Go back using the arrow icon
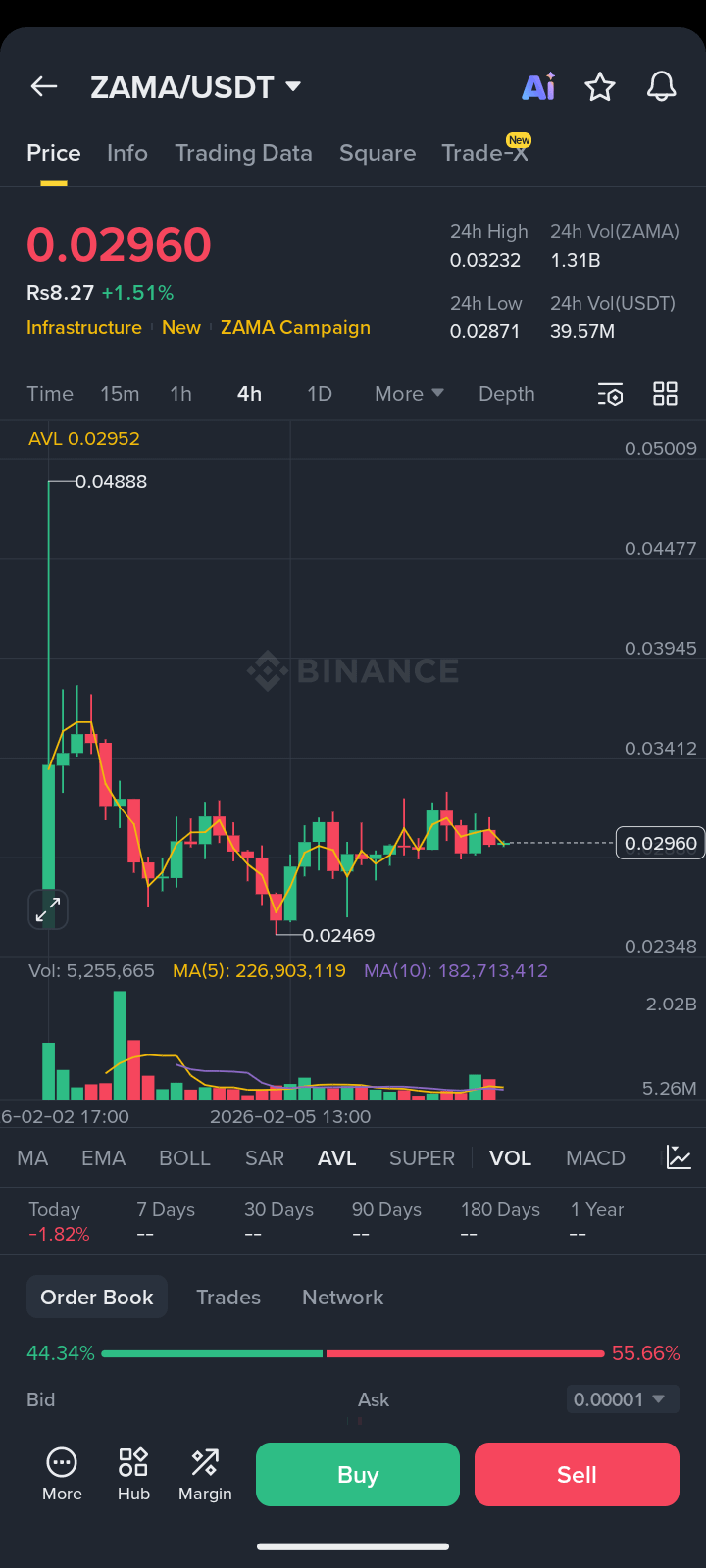706x1568 pixels. pyautogui.click(x=44, y=87)
